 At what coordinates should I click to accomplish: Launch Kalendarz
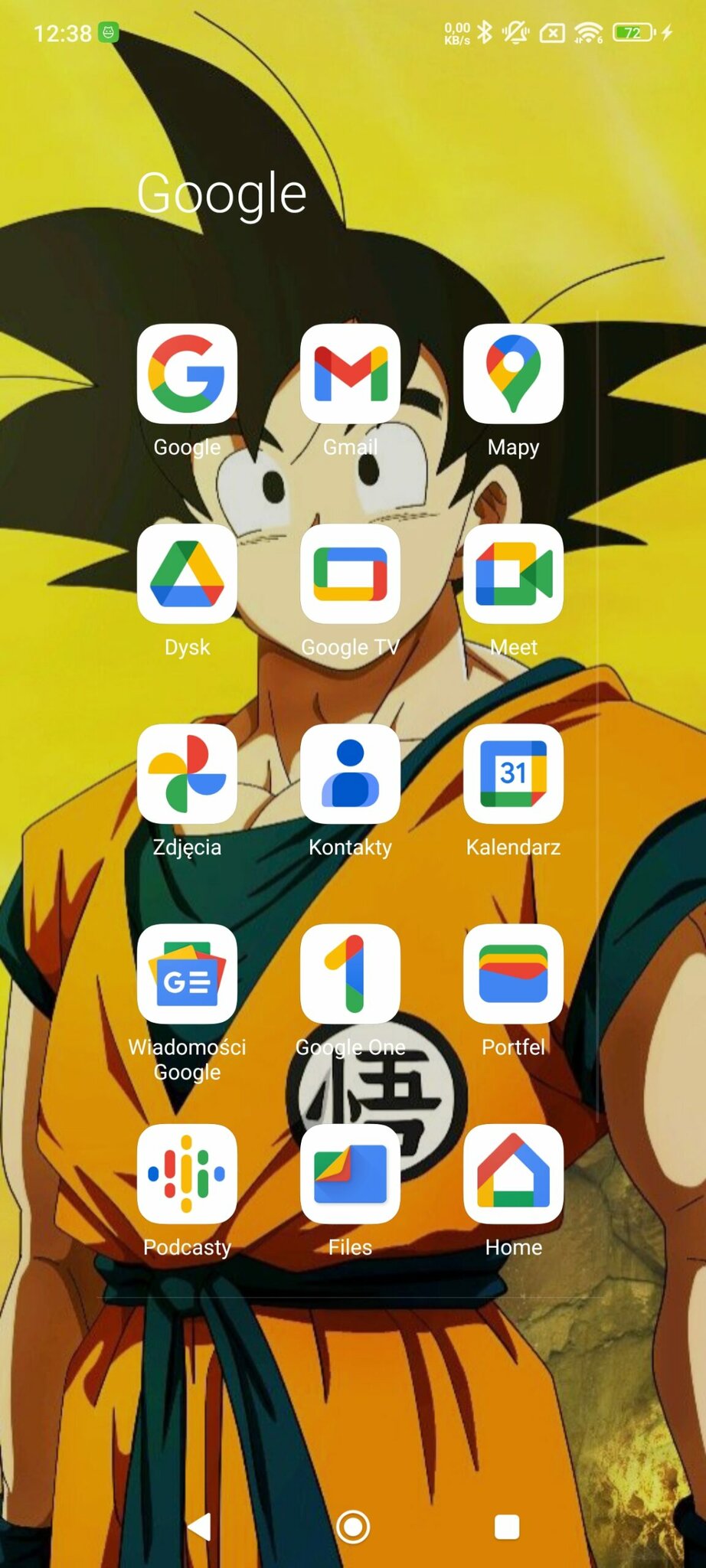click(513, 773)
